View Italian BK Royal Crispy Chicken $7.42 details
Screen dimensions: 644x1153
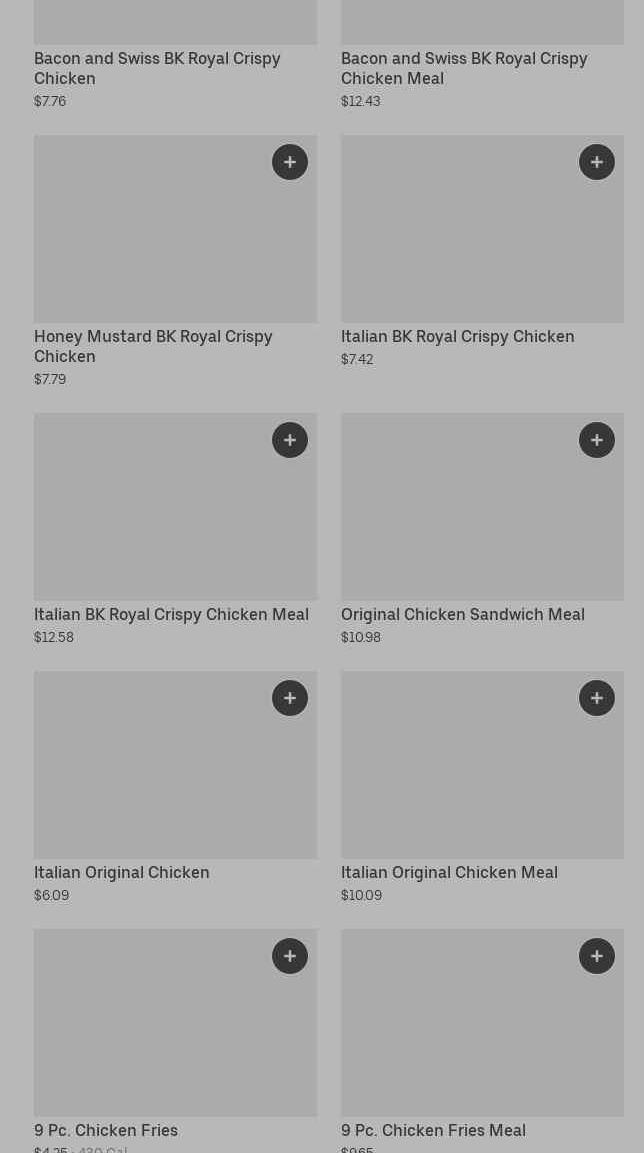(x=482, y=251)
